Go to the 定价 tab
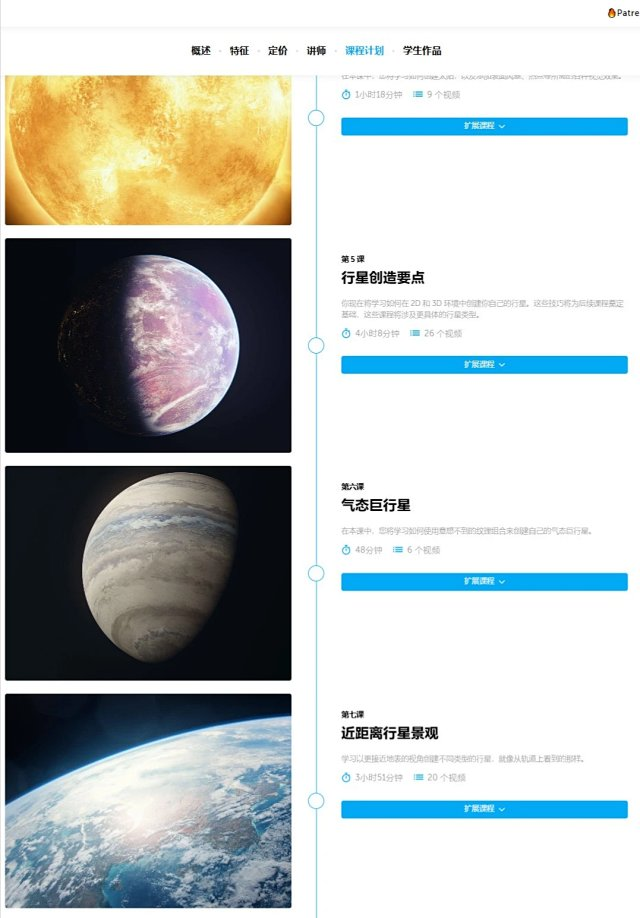 coord(278,51)
